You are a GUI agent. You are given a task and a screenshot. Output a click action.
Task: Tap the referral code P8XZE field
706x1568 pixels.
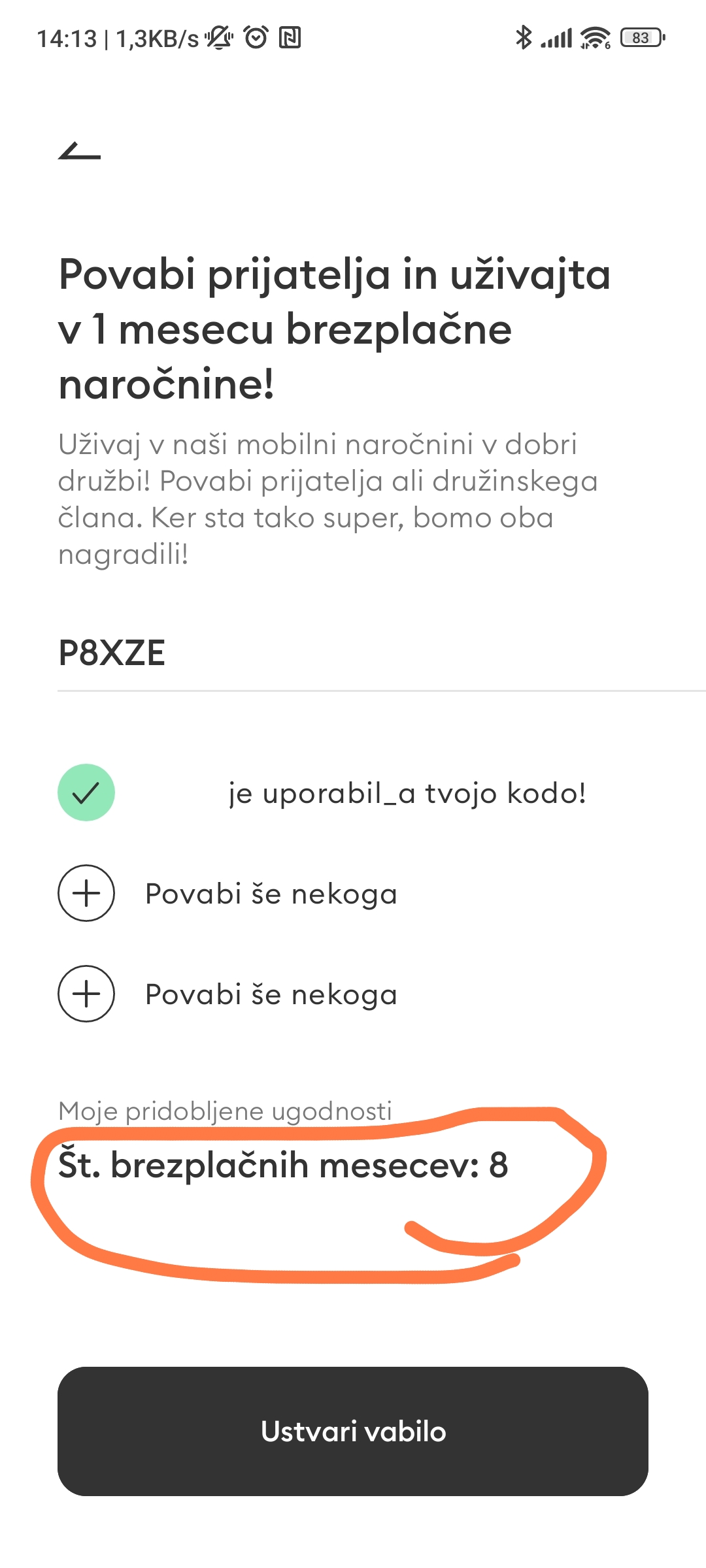pyautogui.click(x=382, y=653)
